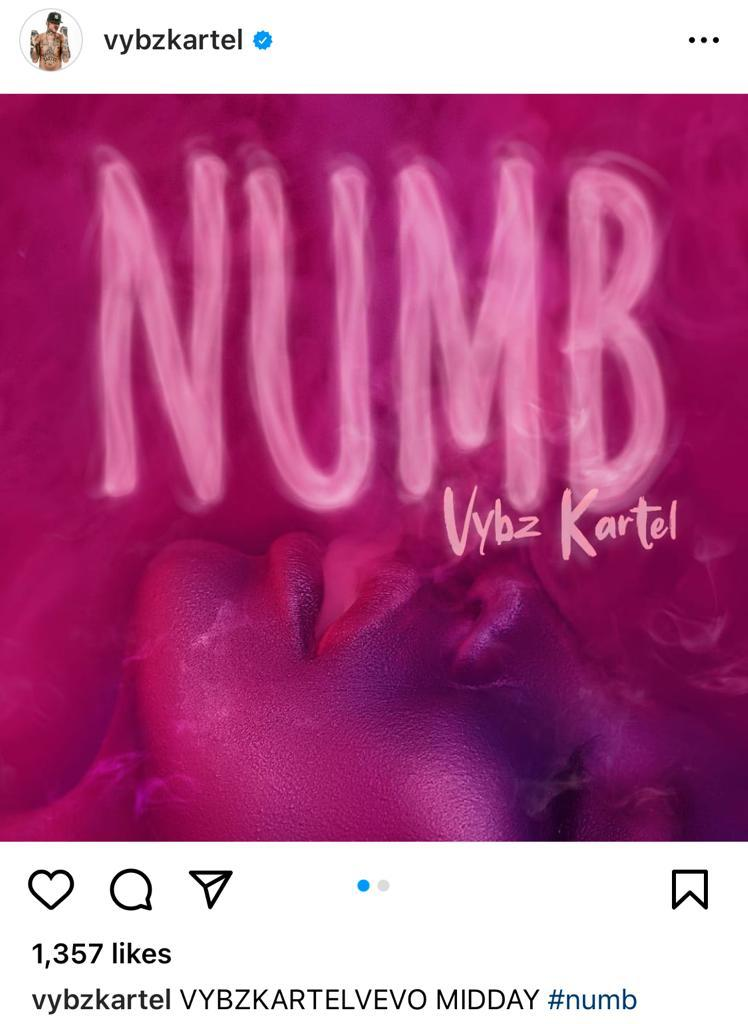Share the post via the paper plane icon

click(211, 888)
